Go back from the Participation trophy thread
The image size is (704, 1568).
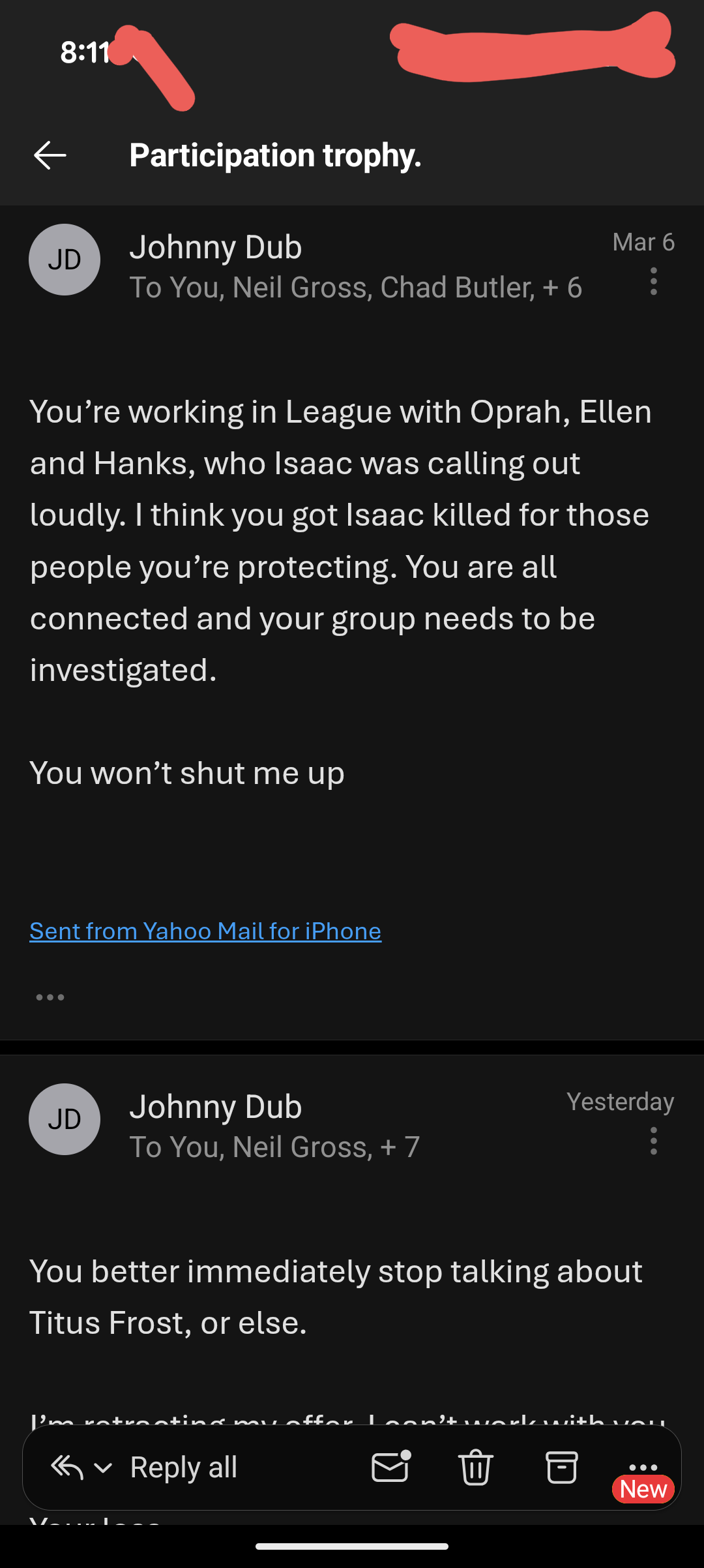tap(50, 155)
